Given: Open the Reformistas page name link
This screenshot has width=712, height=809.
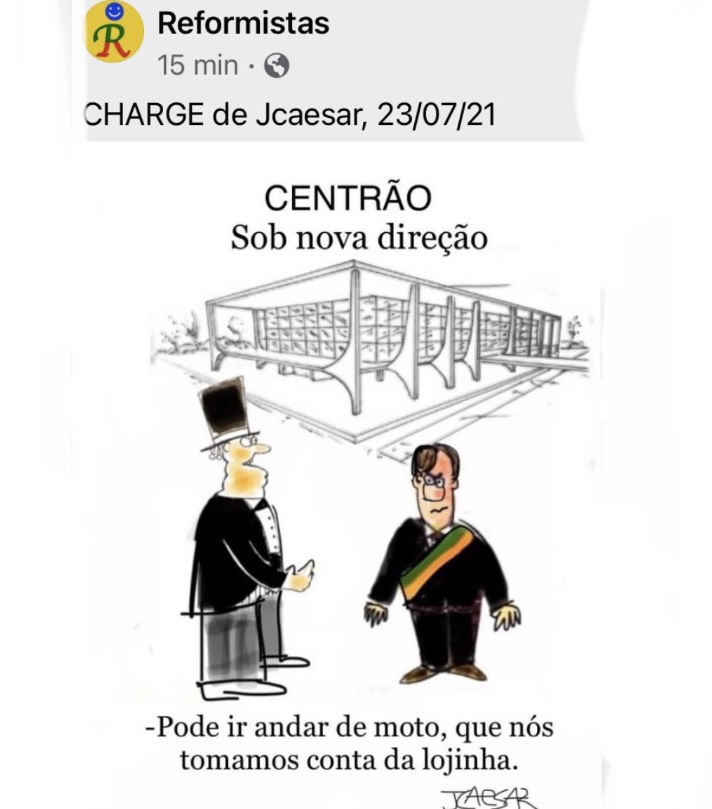Looking at the screenshot, I should (x=243, y=23).
